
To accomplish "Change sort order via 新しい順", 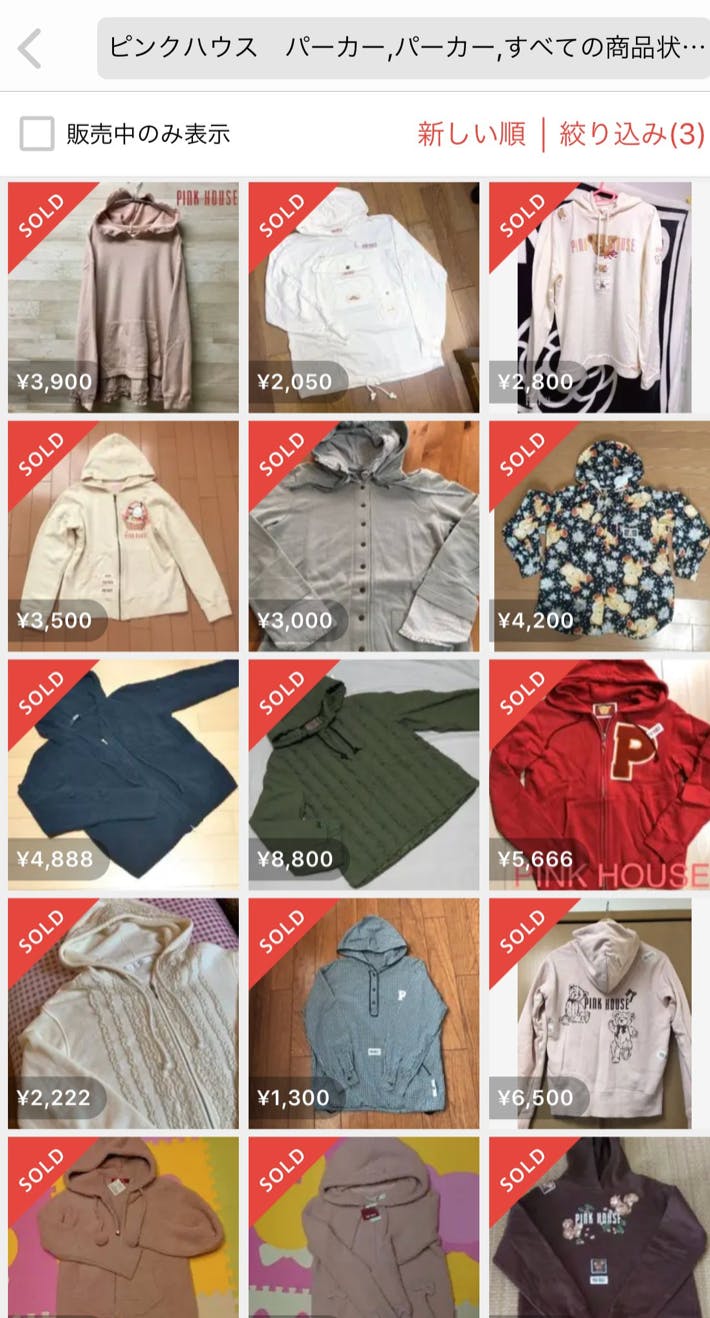I will (471, 133).
